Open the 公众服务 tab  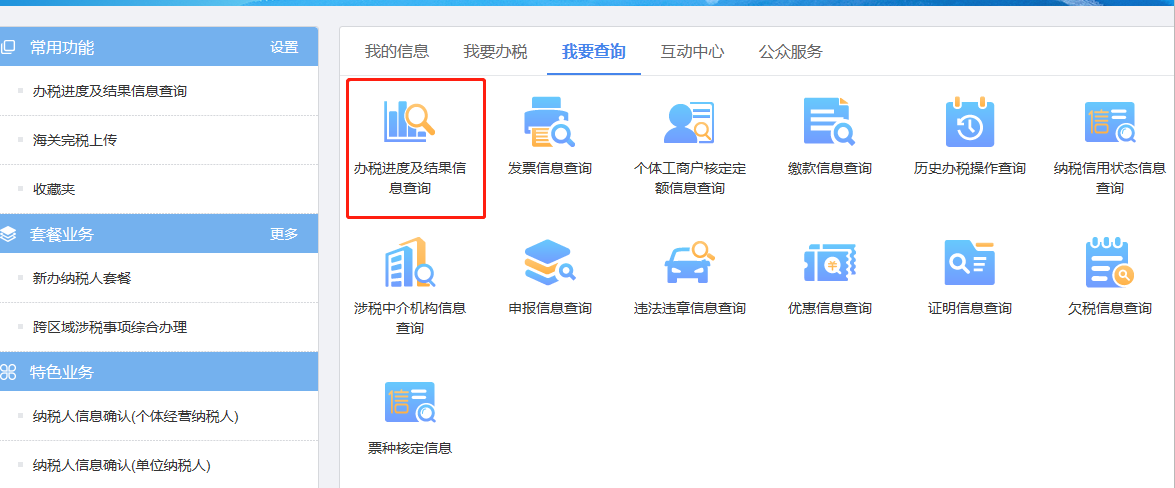tap(790, 52)
